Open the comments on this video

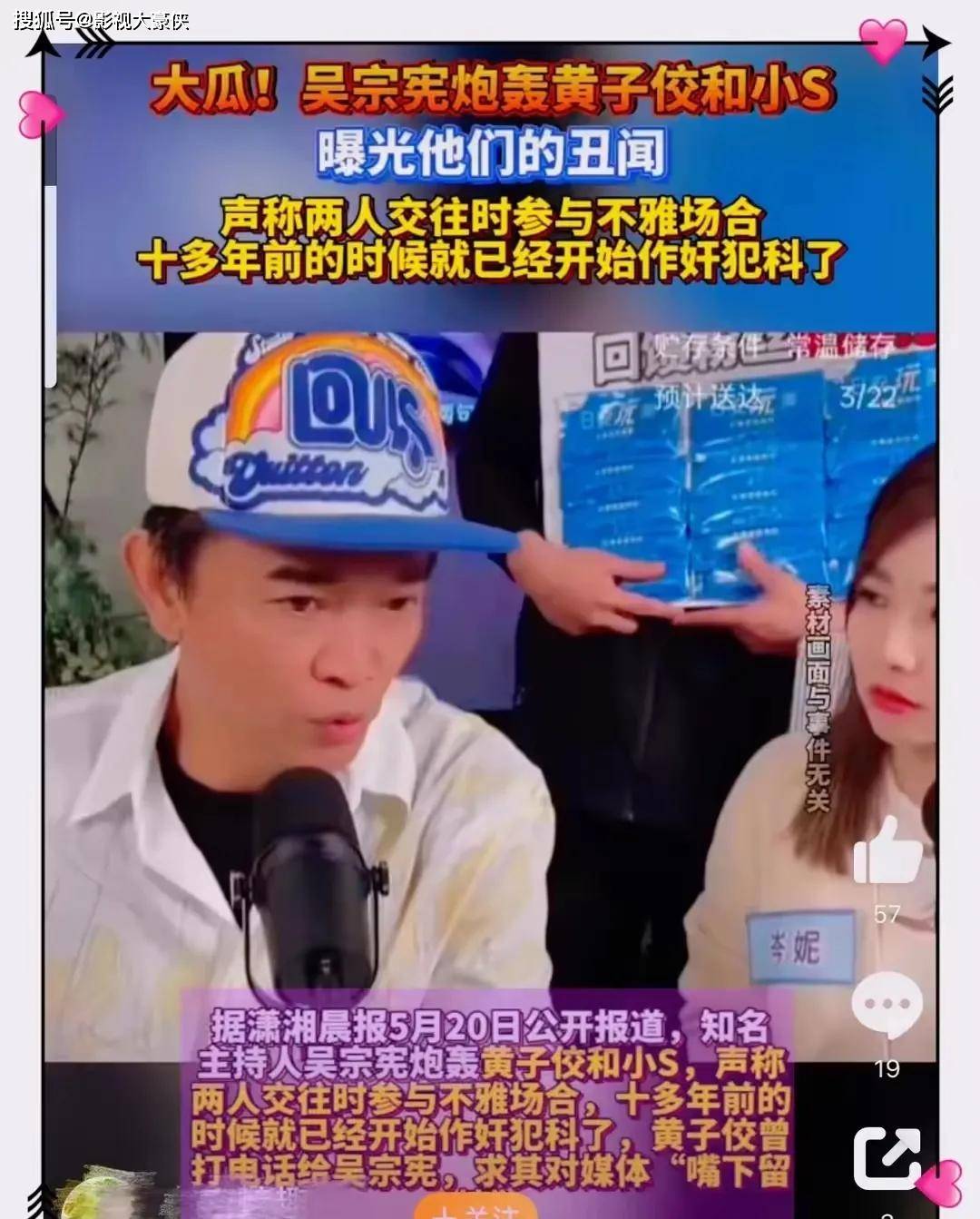click(x=887, y=1004)
